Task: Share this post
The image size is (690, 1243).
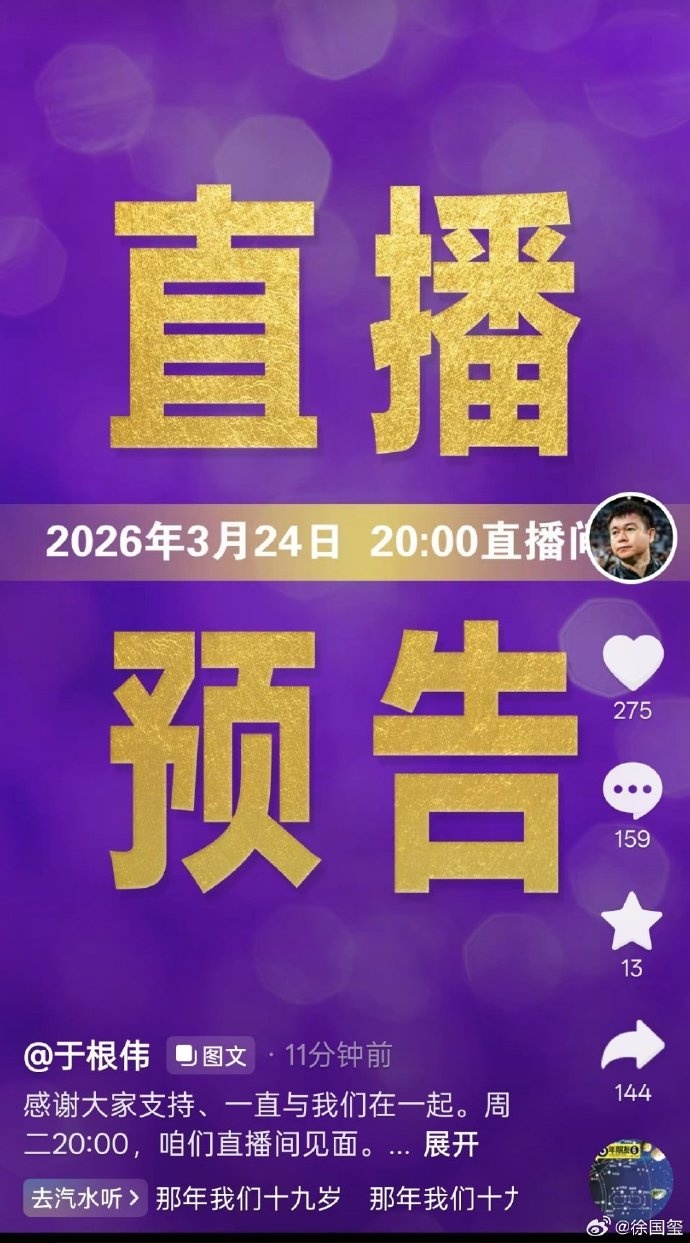Action: [x=632, y=1046]
